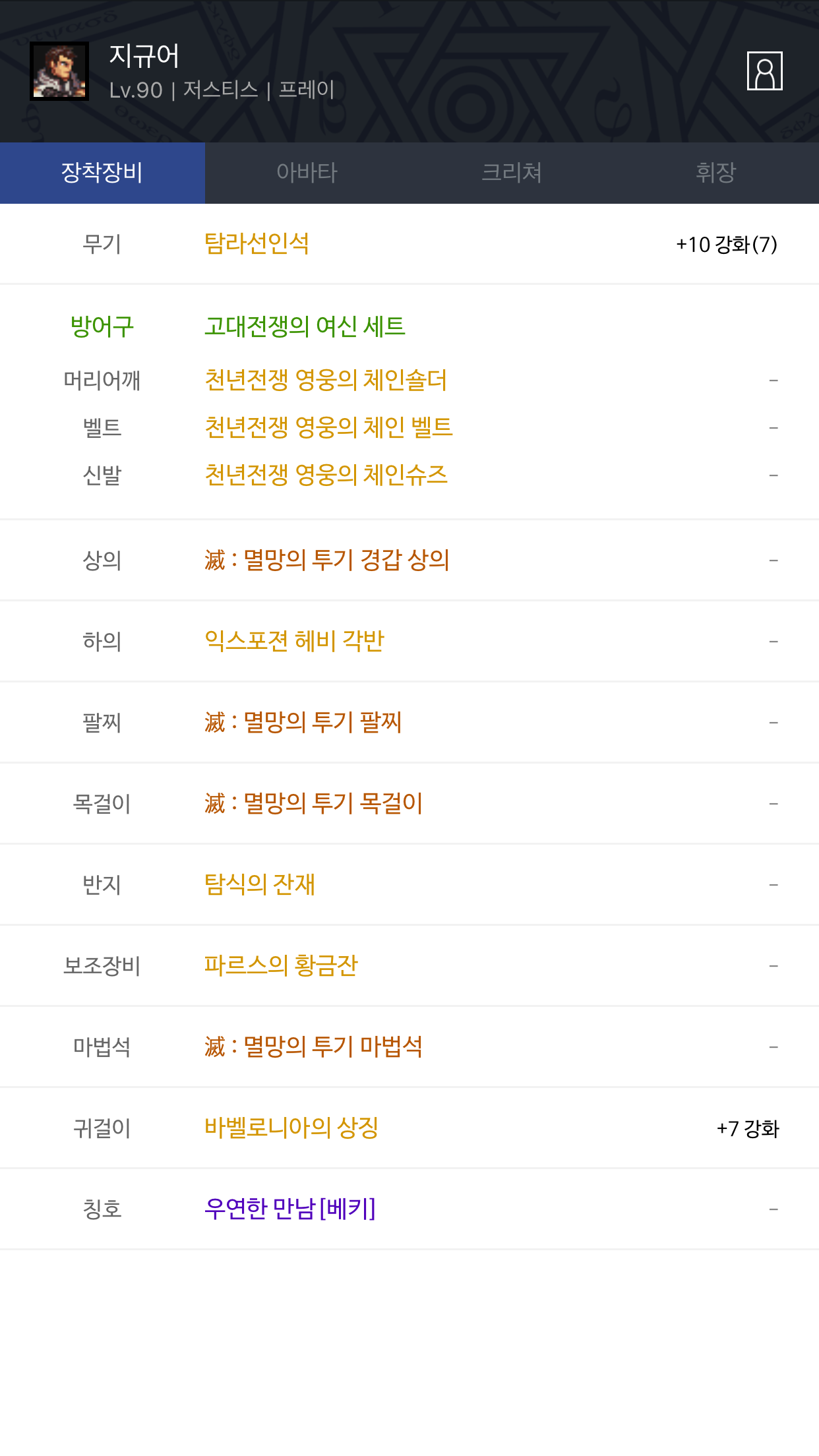Switch to the 휘장 tab
The width and height of the screenshot is (819, 1456).
716,173
